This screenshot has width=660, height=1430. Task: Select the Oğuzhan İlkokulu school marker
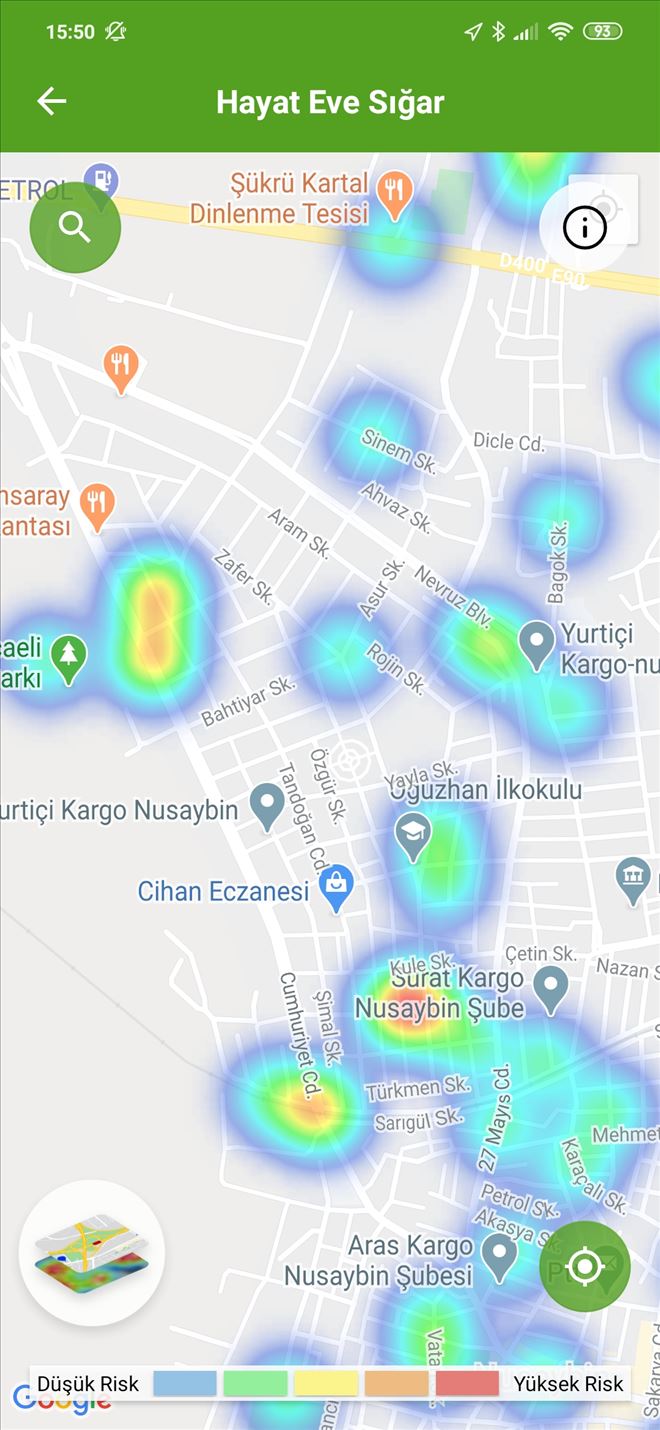coord(412,837)
